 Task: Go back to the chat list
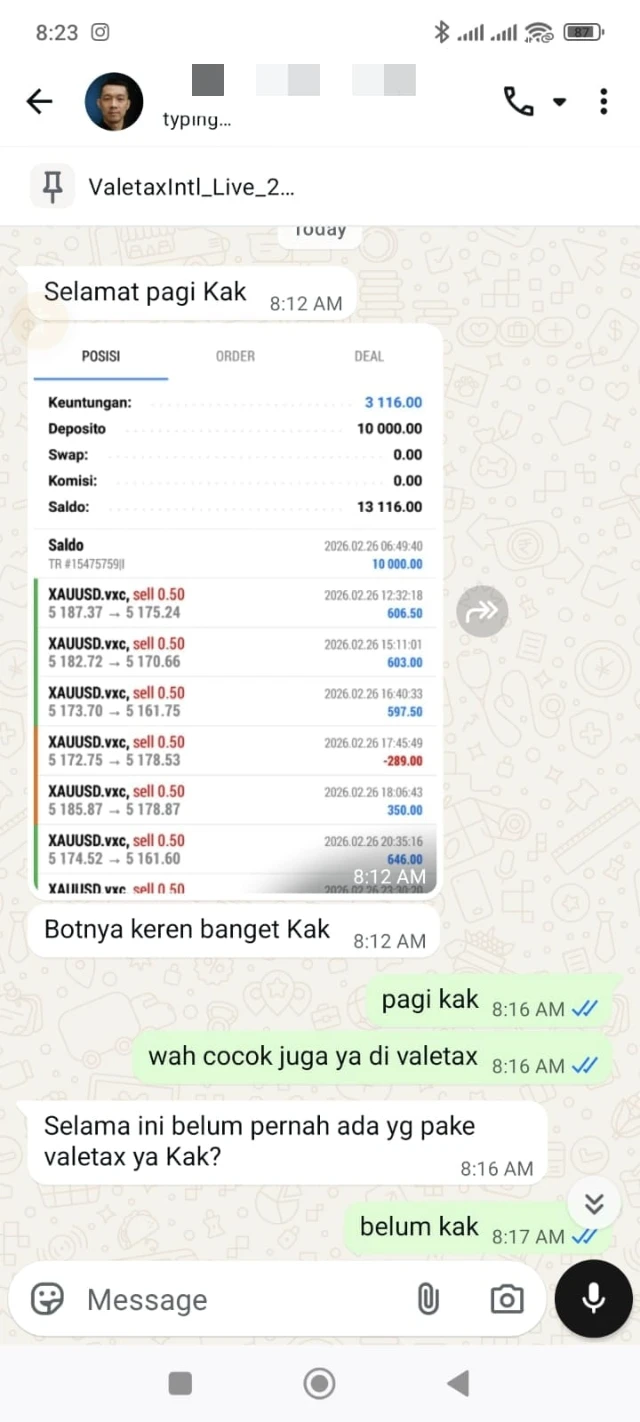[x=39, y=101]
